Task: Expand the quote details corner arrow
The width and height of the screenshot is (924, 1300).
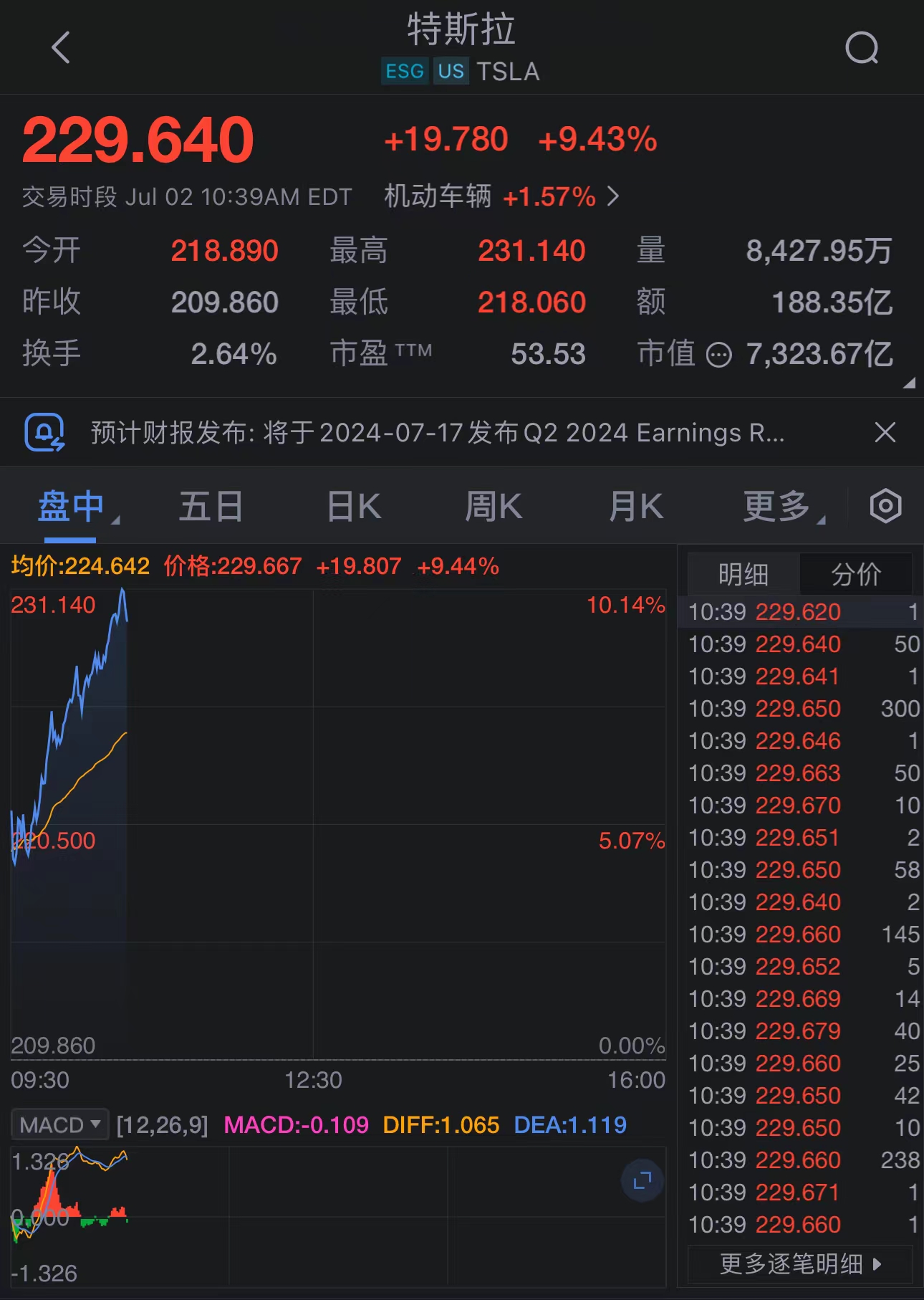Action: [909, 383]
